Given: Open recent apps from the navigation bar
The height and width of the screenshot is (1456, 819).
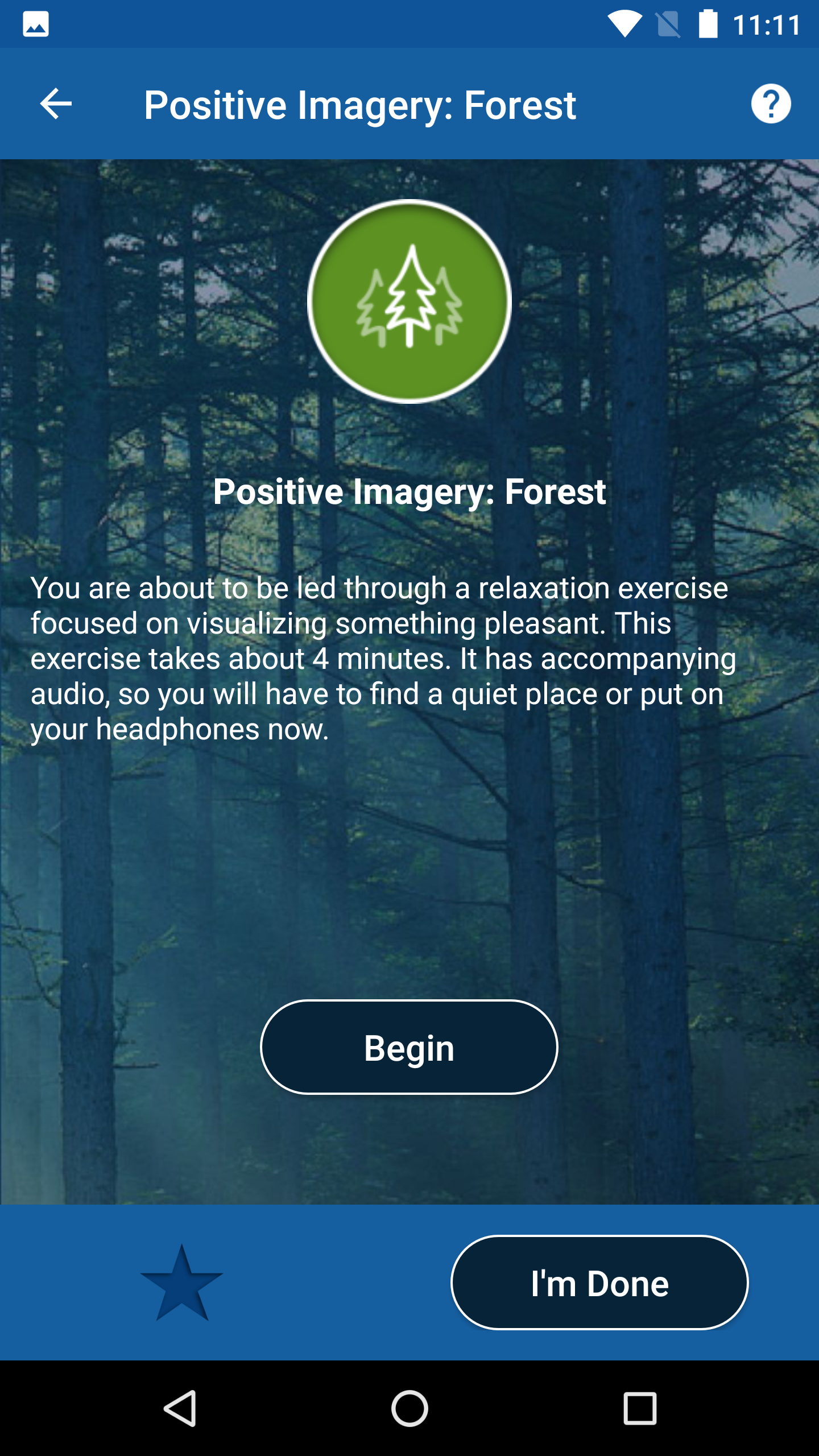Looking at the screenshot, I should [x=640, y=1408].
